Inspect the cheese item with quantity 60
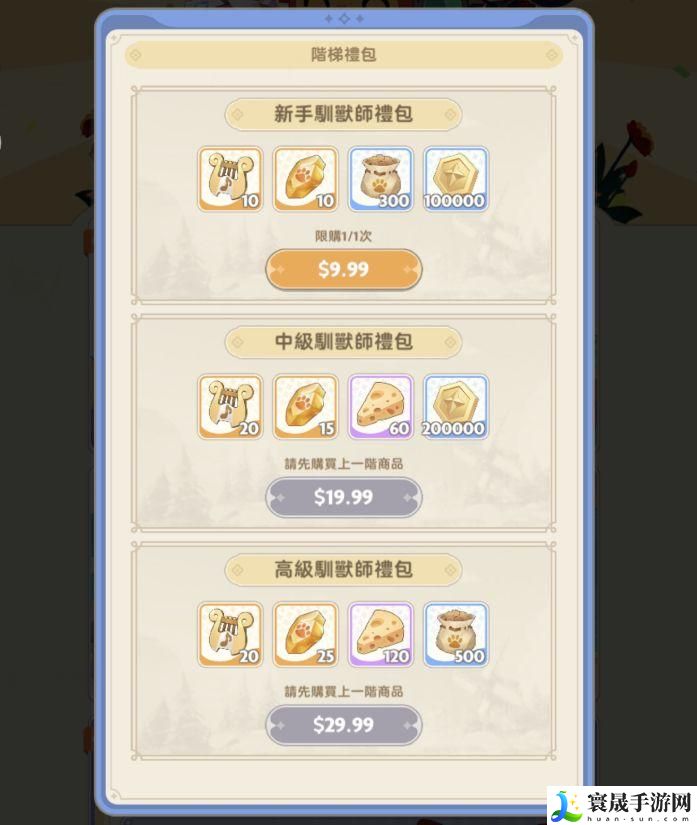 click(x=381, y=407)
